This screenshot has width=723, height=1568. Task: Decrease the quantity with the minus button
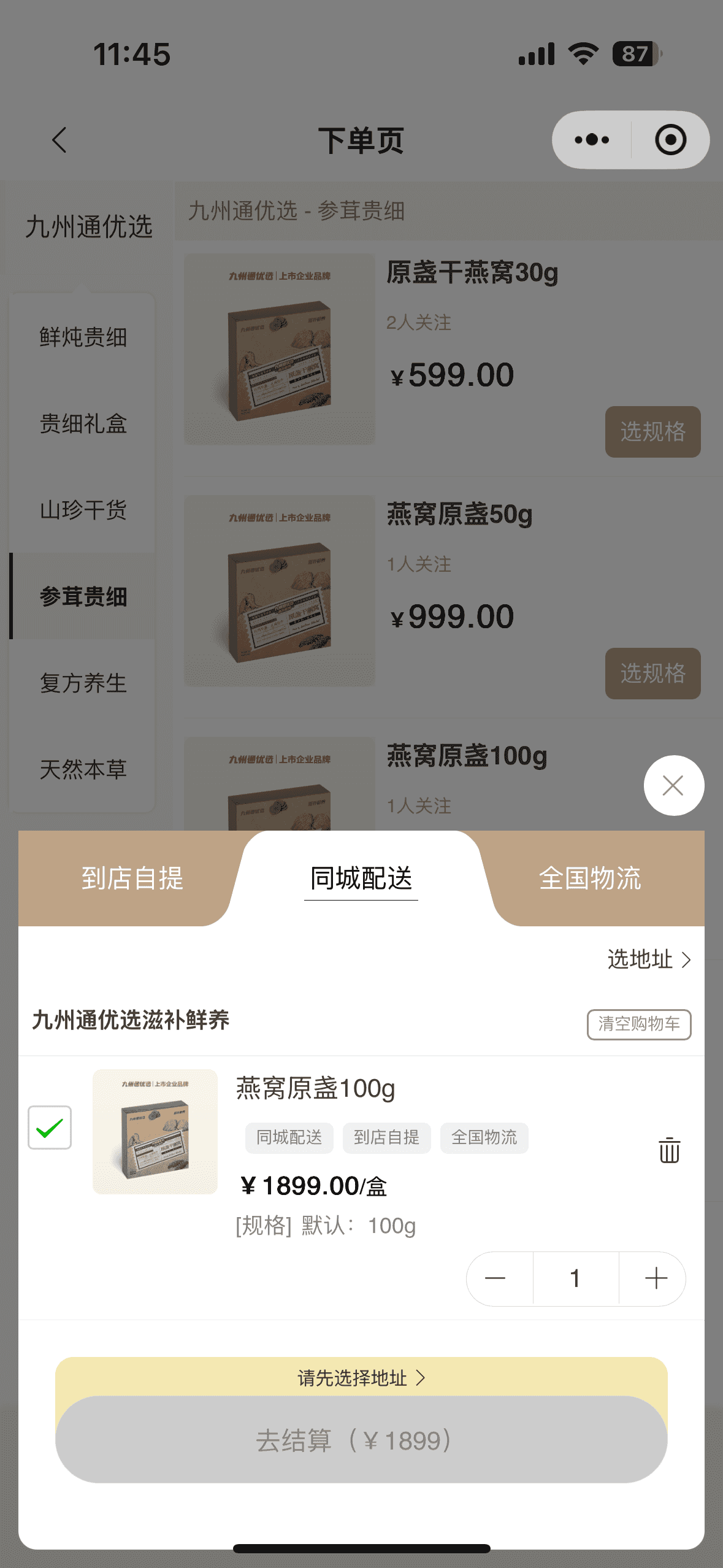[x=495, y=1278]
